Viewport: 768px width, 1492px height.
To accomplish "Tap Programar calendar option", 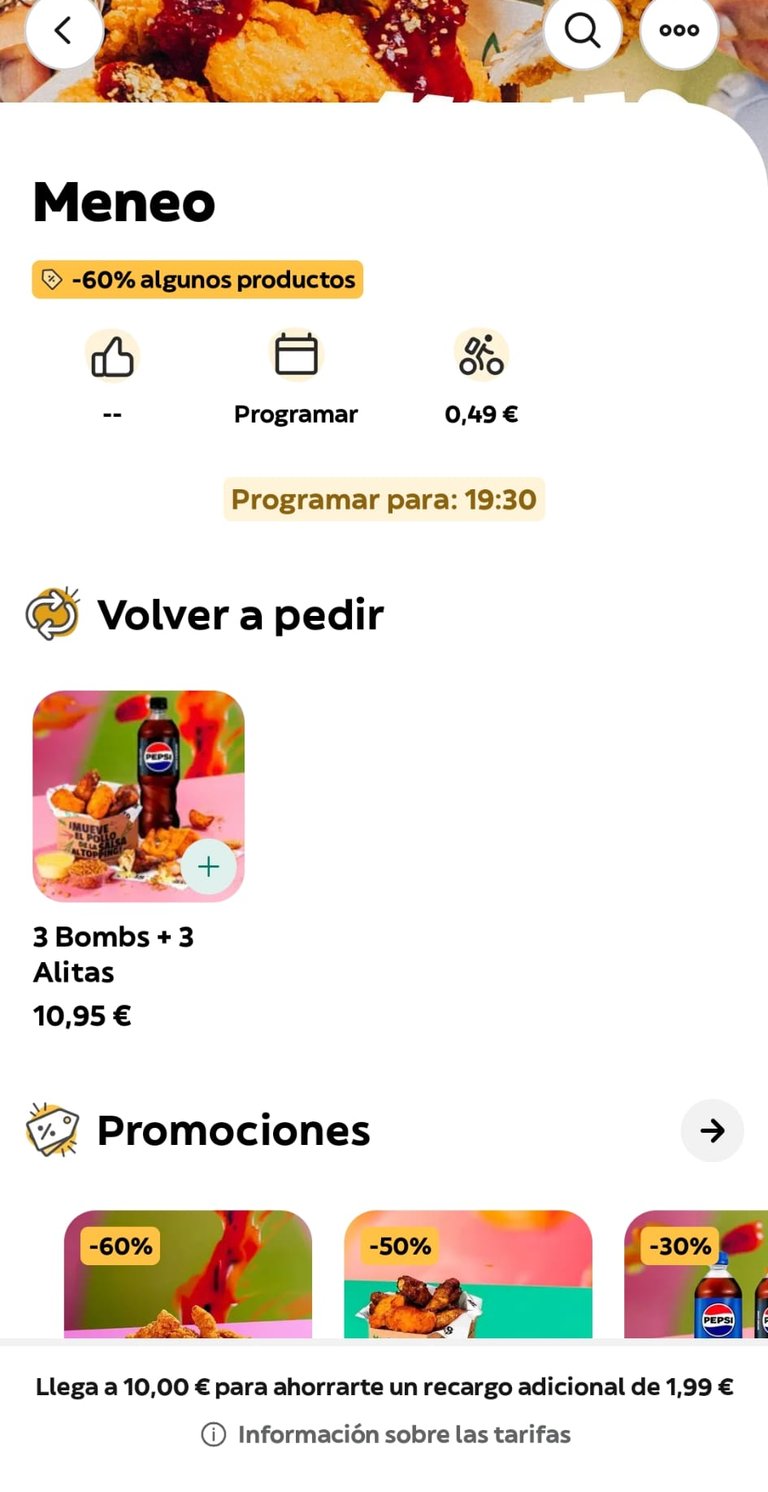I will coord(296,377).
